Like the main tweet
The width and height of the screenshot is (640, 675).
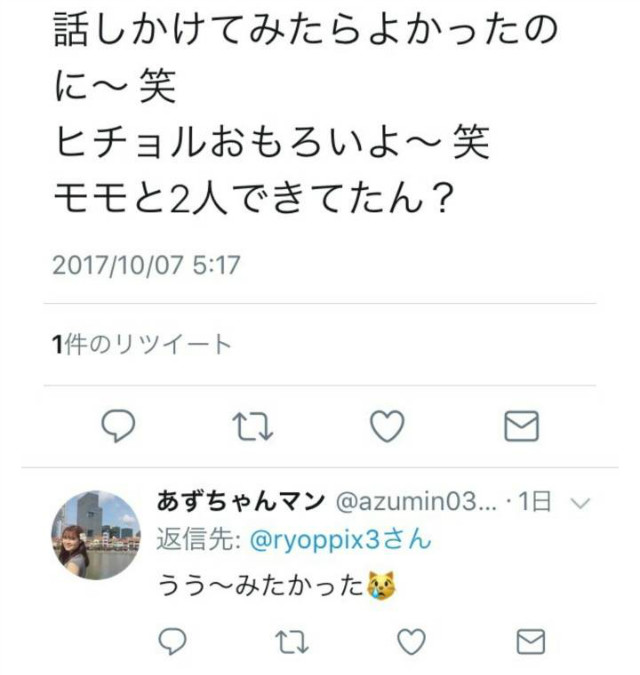click(387, 427)
